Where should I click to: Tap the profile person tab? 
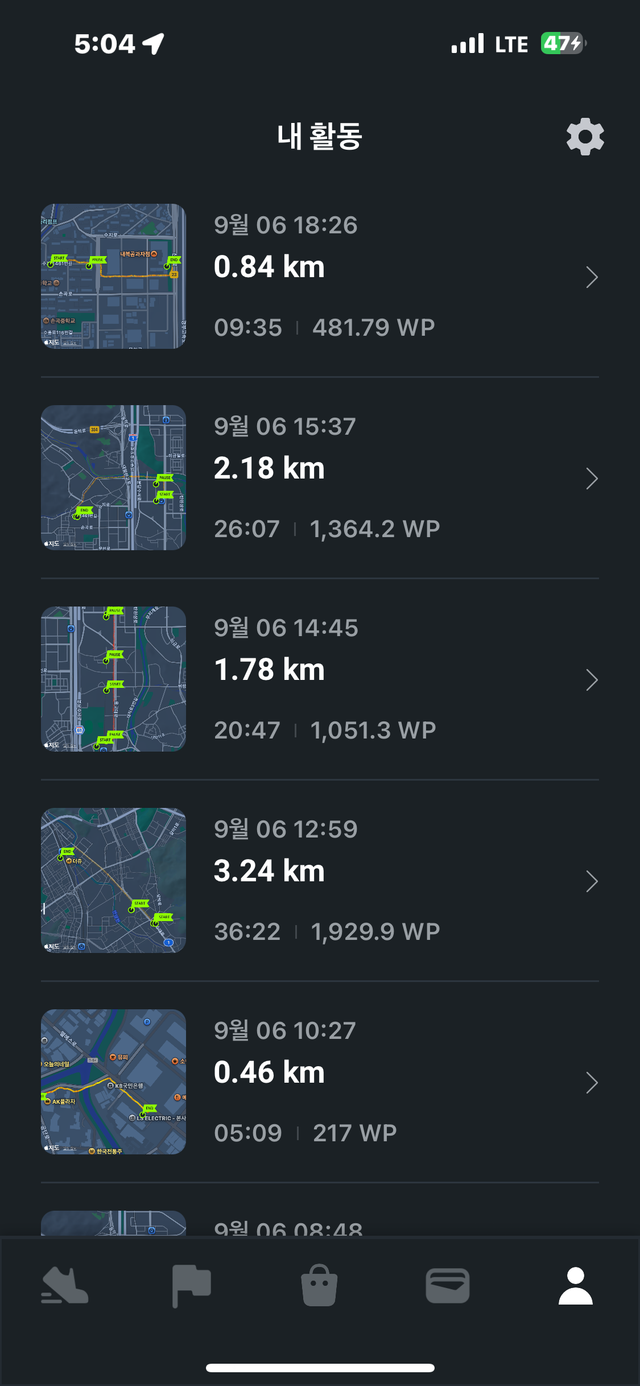[x=575, y=1286]
